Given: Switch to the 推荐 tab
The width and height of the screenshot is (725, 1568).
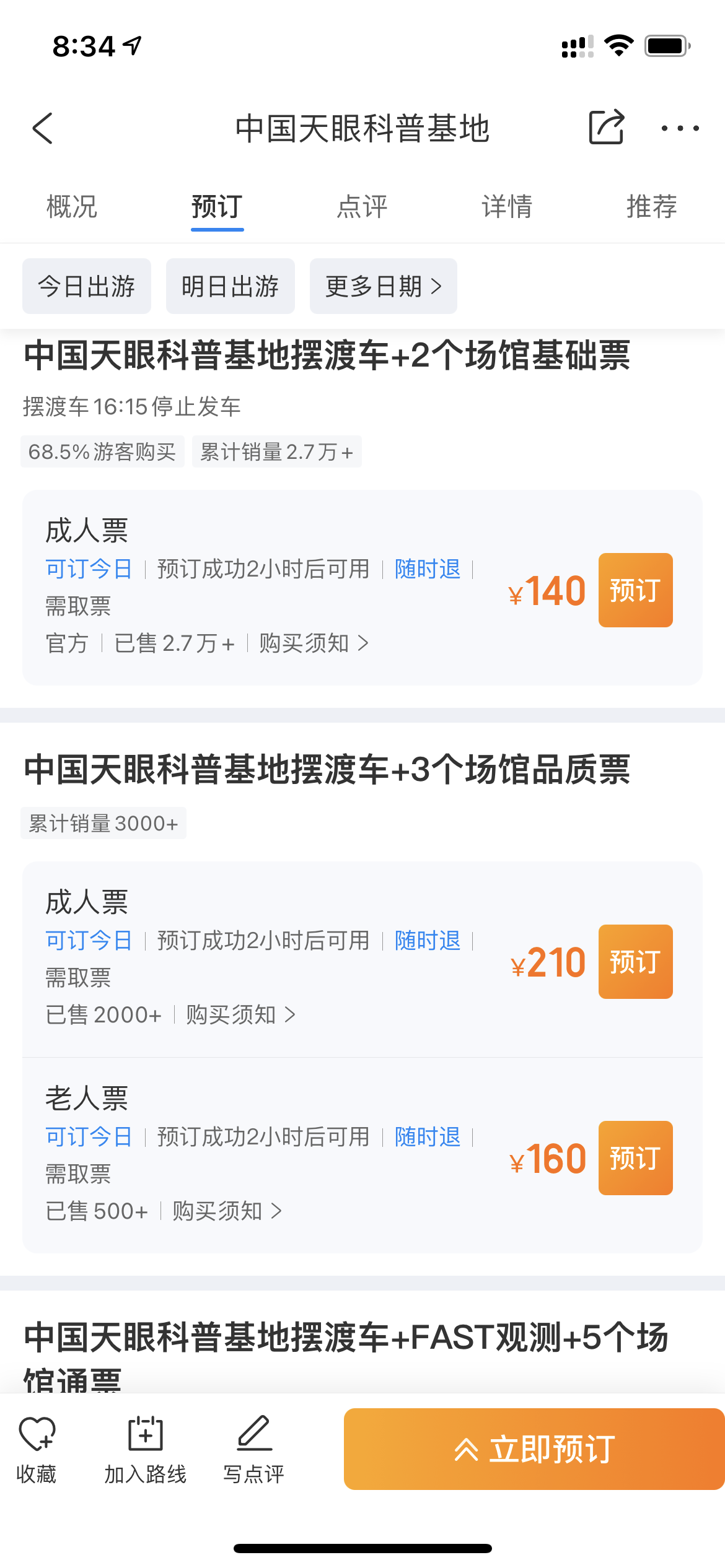Looking at the screenshot, I should click(x=652, y=206).
